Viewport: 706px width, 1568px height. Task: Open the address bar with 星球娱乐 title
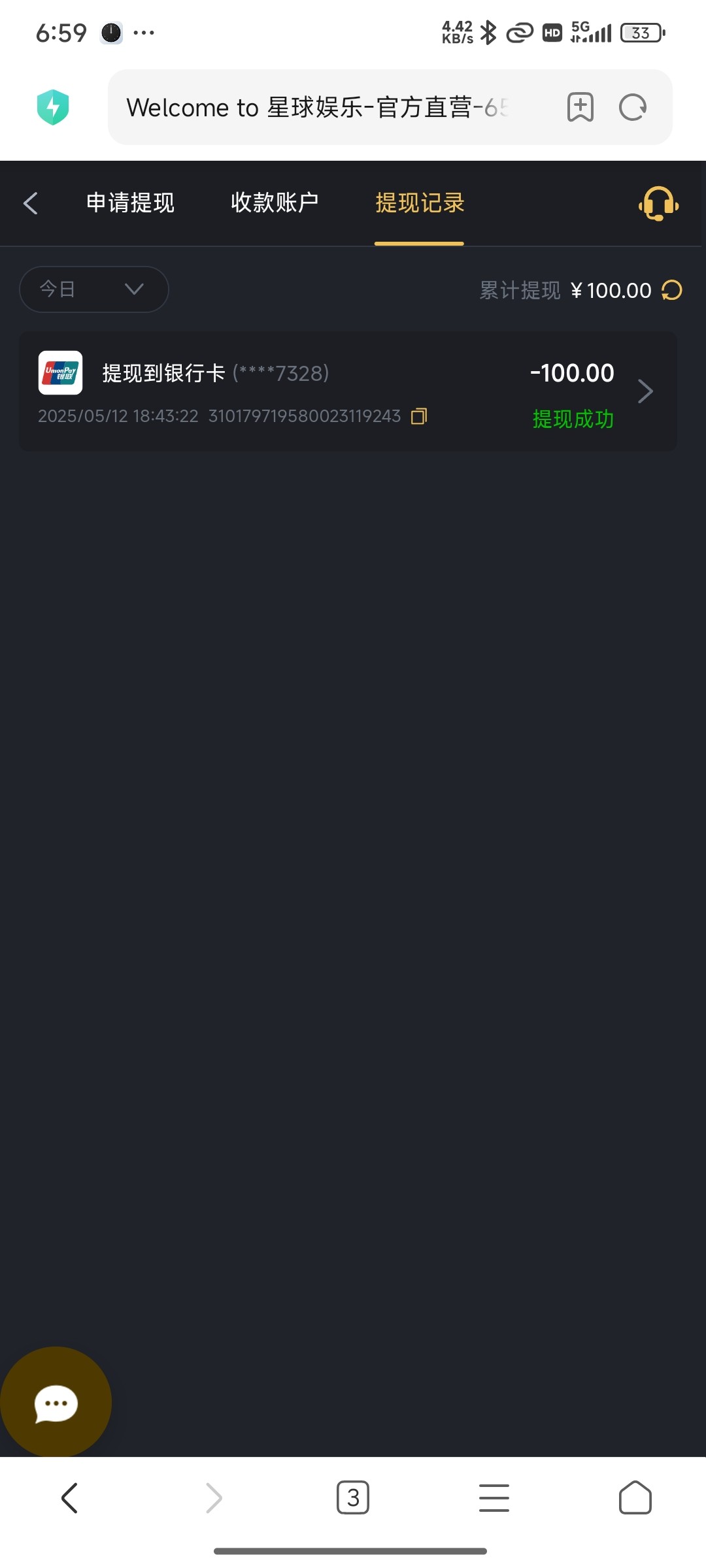point(317,107)
